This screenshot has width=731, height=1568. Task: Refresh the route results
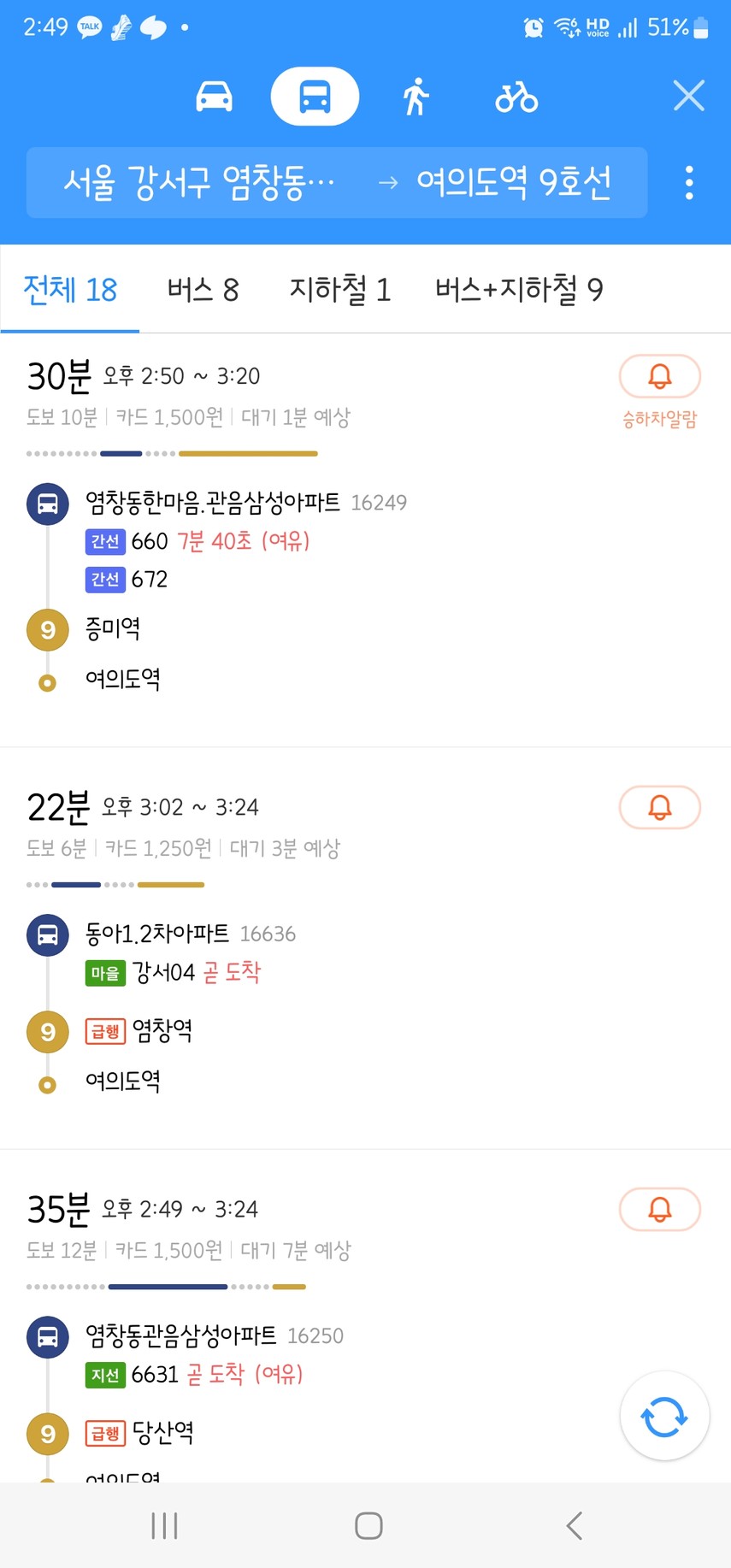pyautogui.click(x=664, y=1417)
